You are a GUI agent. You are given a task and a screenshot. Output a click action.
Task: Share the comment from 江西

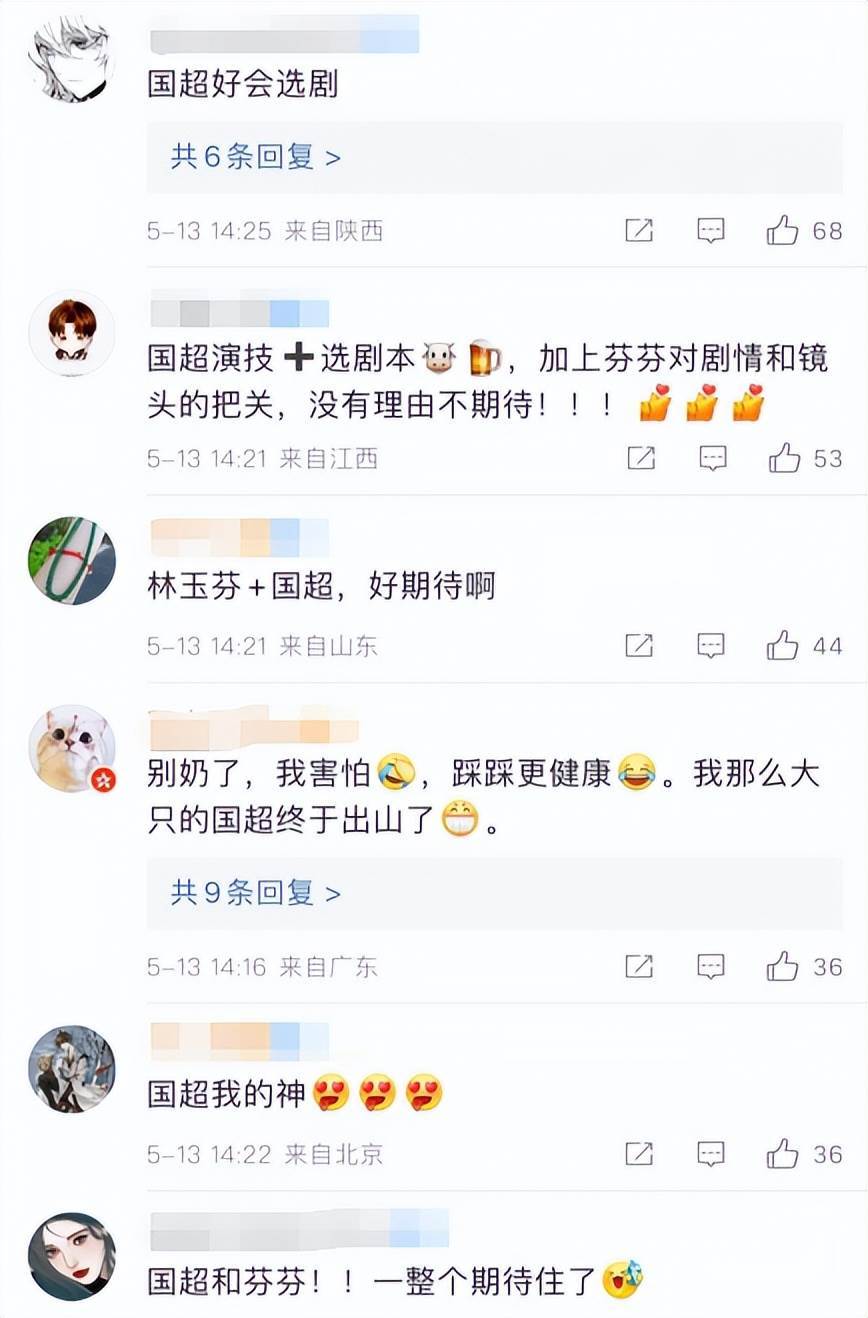[640, 459]
